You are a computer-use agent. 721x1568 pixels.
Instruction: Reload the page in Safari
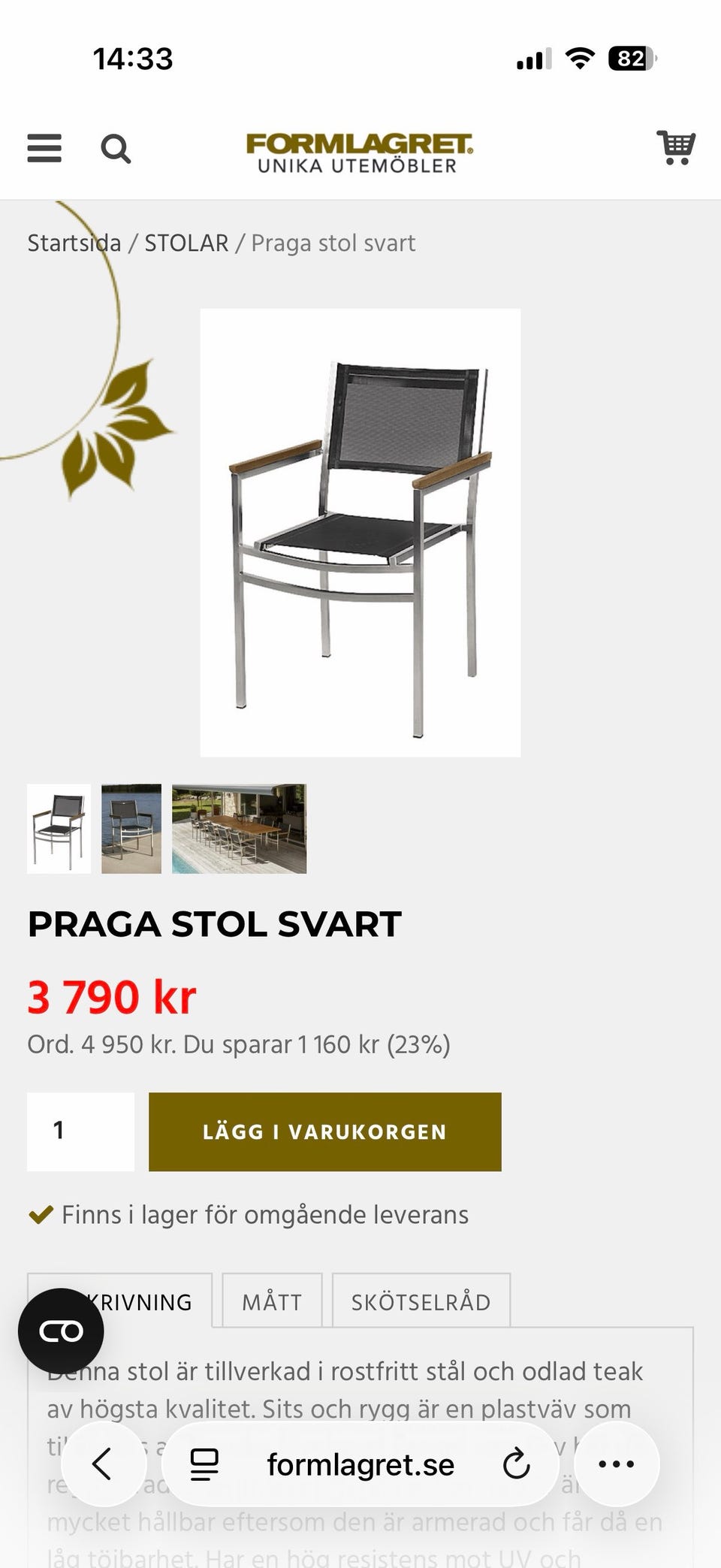(x=516, y=1464)
